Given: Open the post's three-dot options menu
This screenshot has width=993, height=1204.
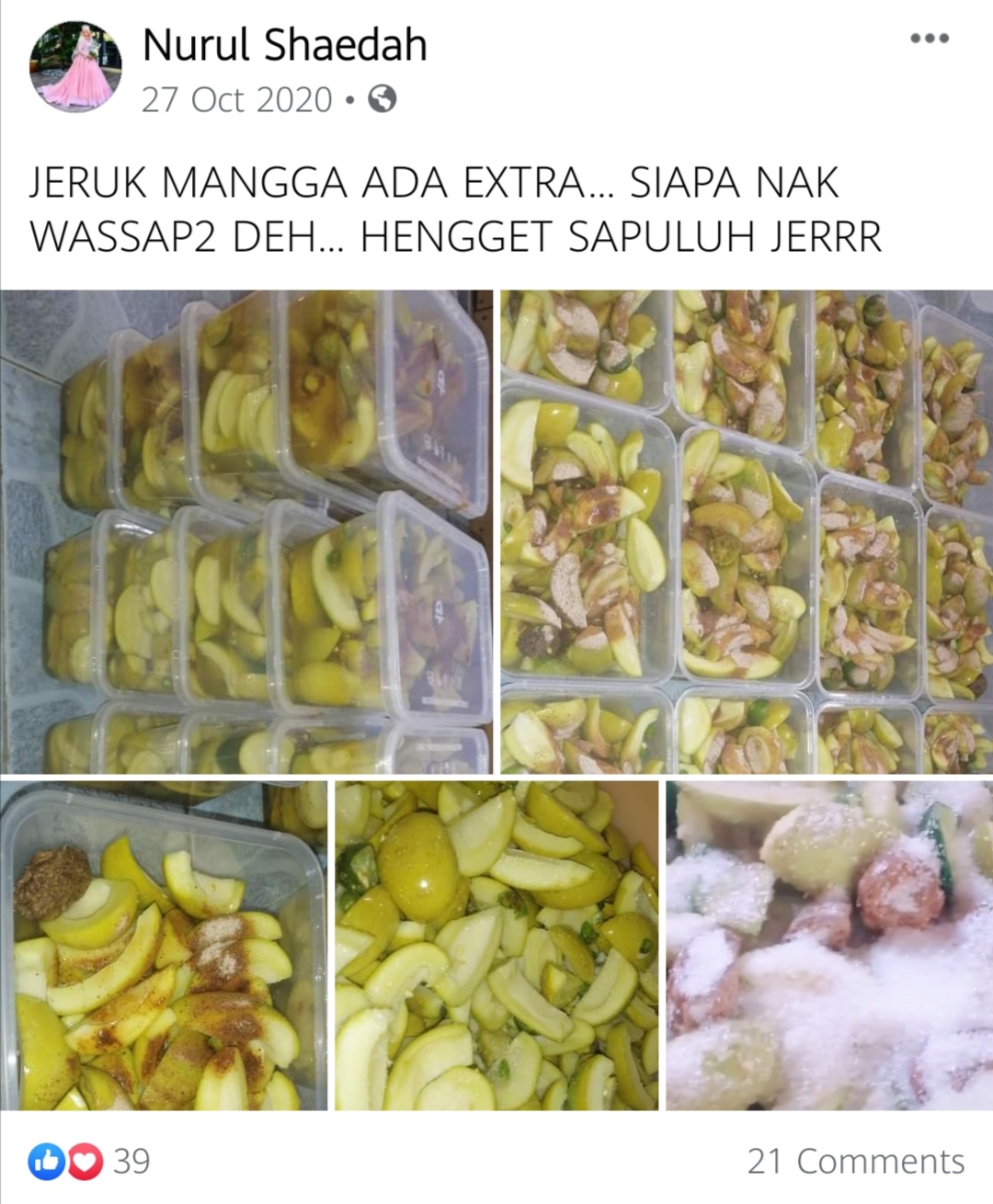Looking at the screenshot, I should [x=929, y=39].
